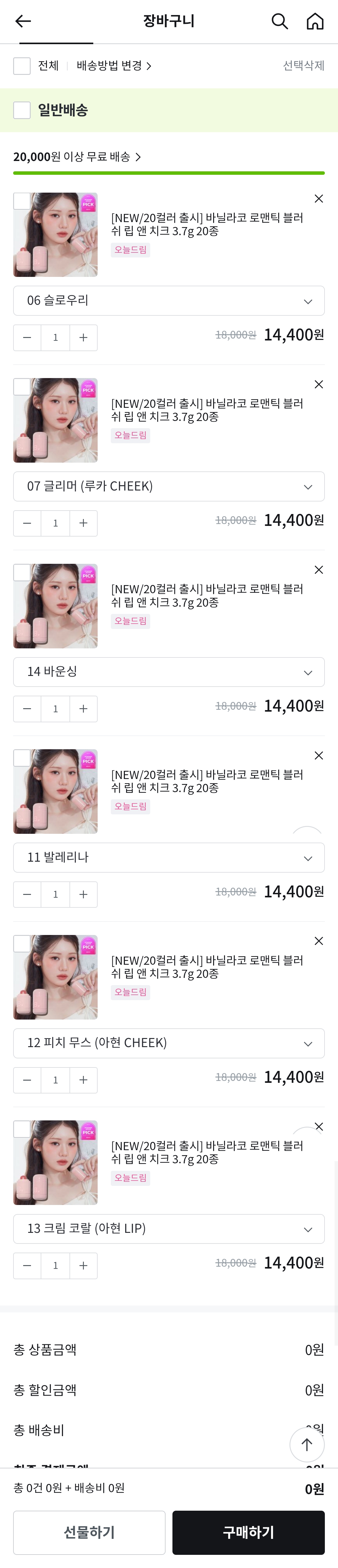This screenshot has height=1568, width=338.
Task: Delete the 11 발레리나 item
Action: click(319, 755)
